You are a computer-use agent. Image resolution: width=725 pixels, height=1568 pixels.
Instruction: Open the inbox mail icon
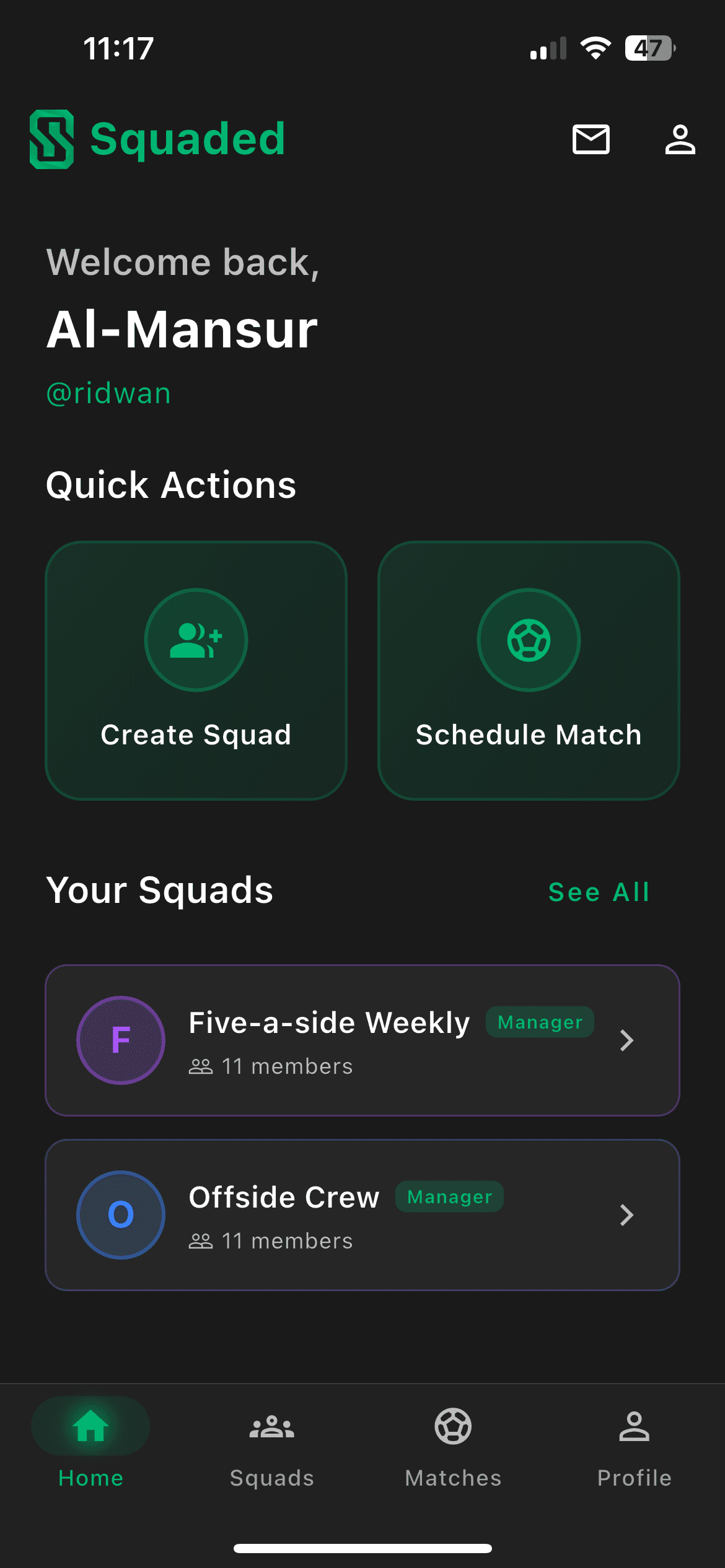(x=591, y=139)
